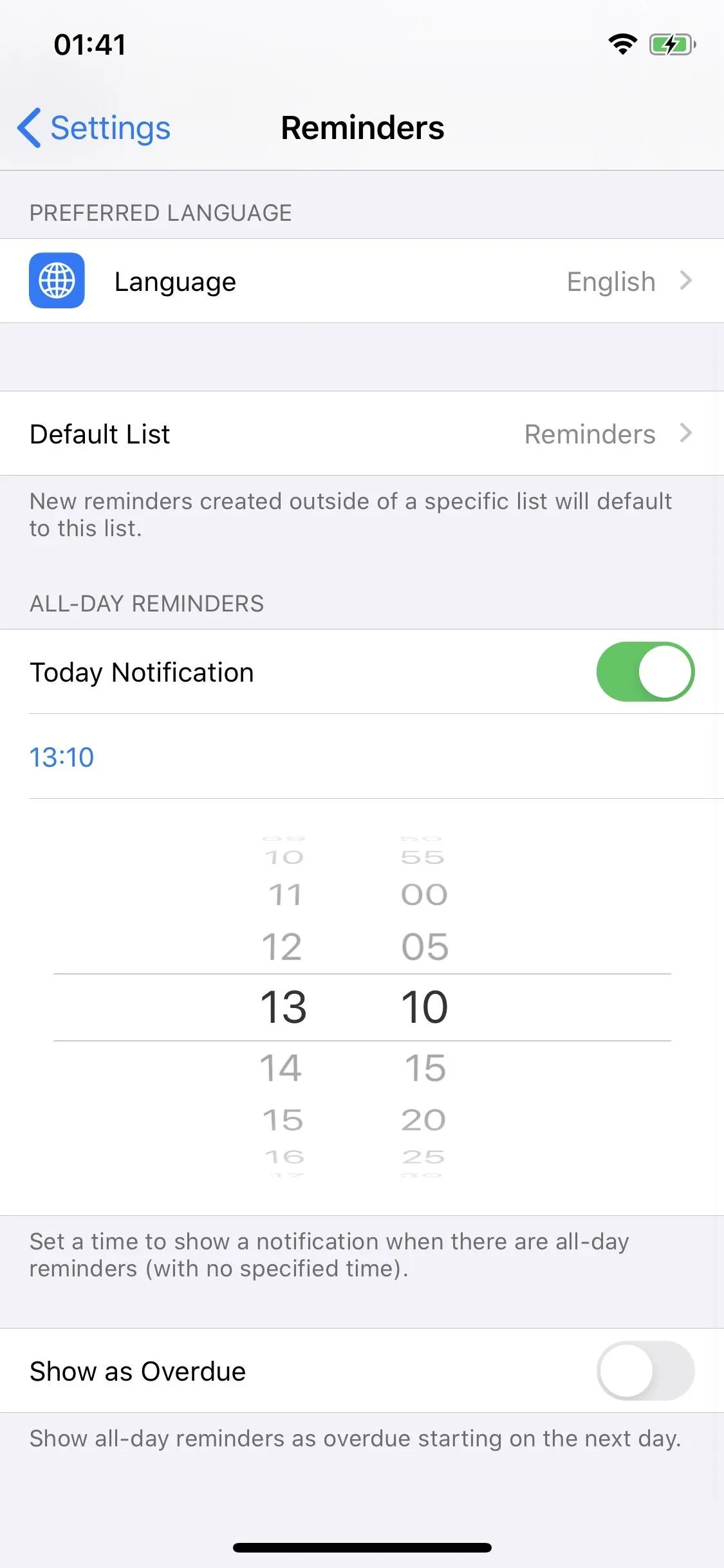Tap the 13:10 notification time
Screen dimensions: 724x1568
tap(62, 757)
